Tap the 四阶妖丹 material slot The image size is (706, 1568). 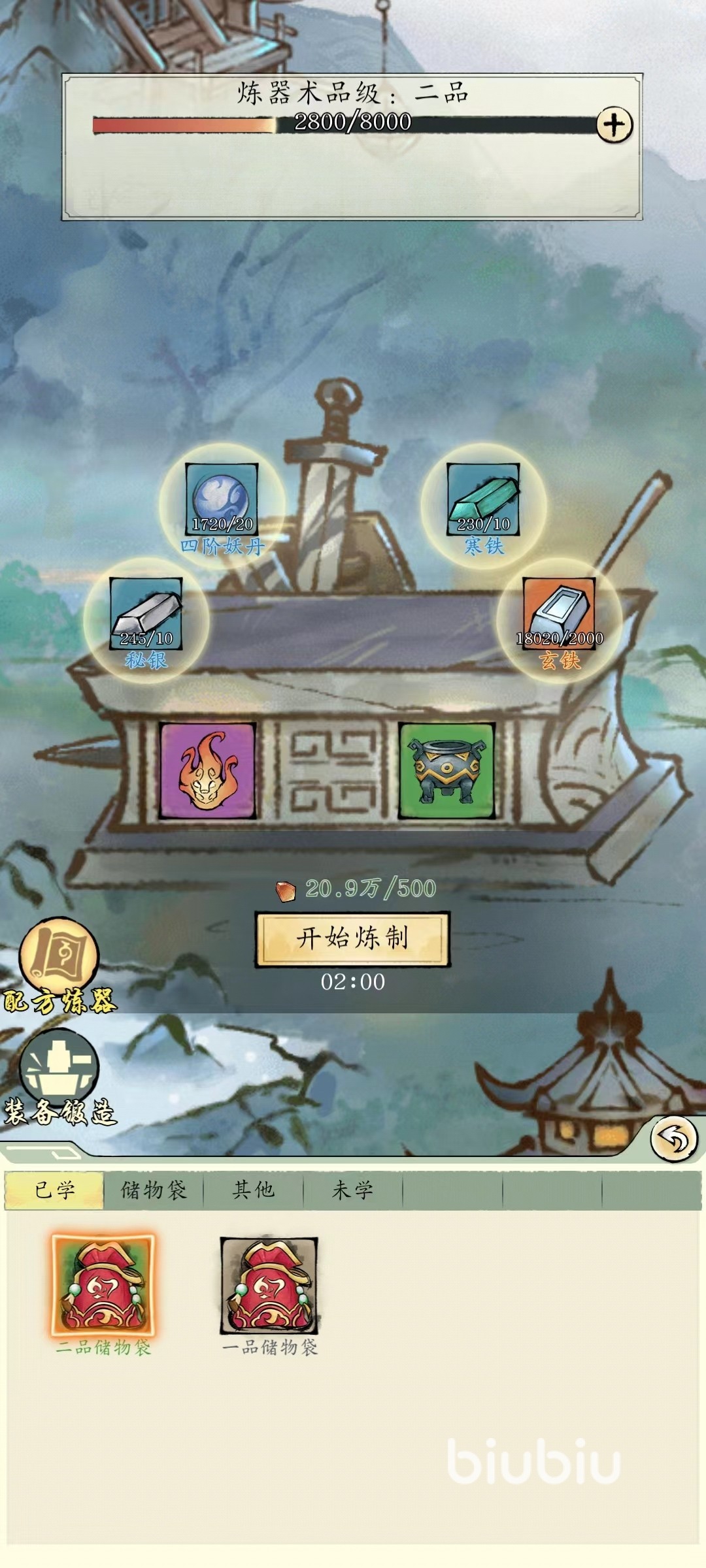[222, 500]
